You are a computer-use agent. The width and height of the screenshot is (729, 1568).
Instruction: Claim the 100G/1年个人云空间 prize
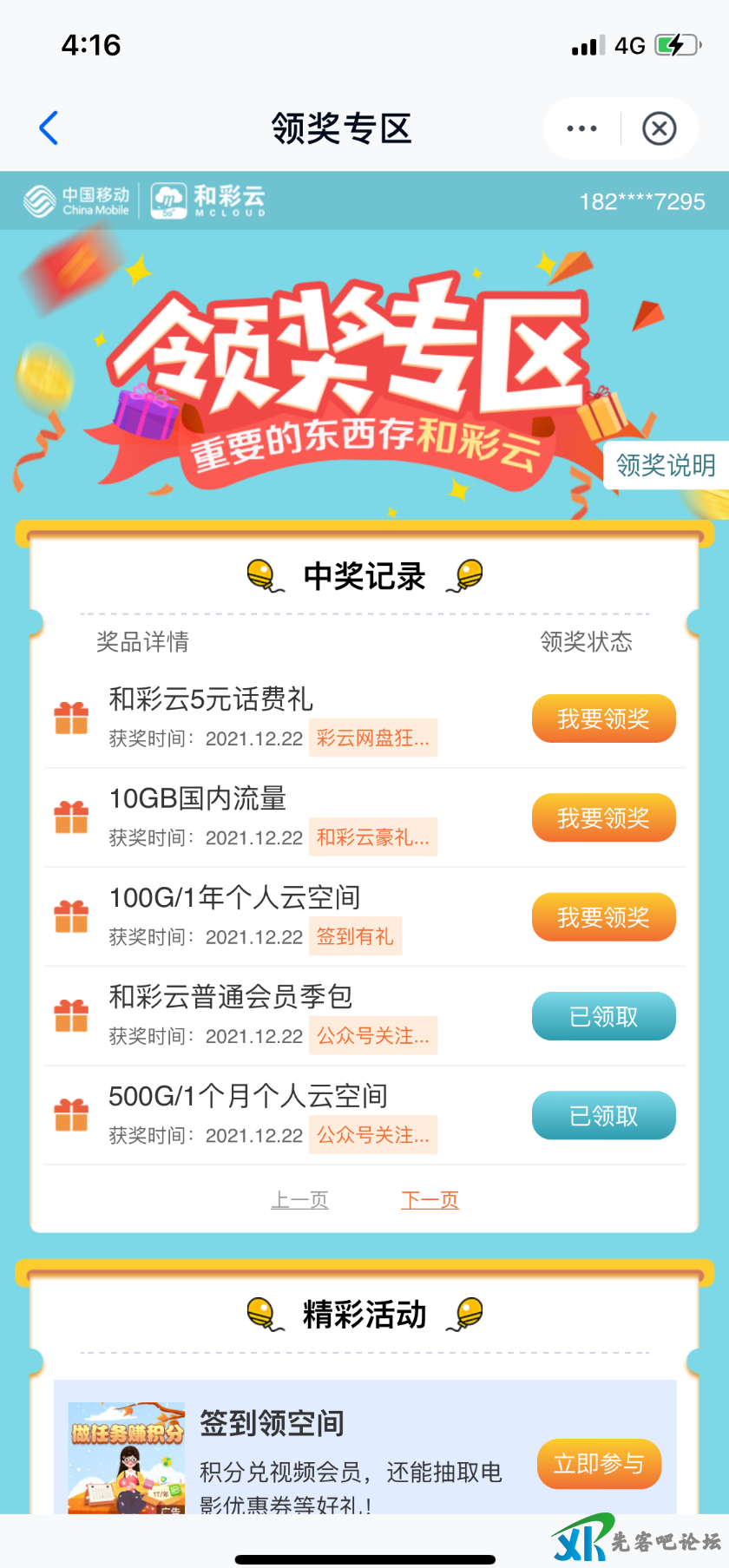click(x=603, y=917)
